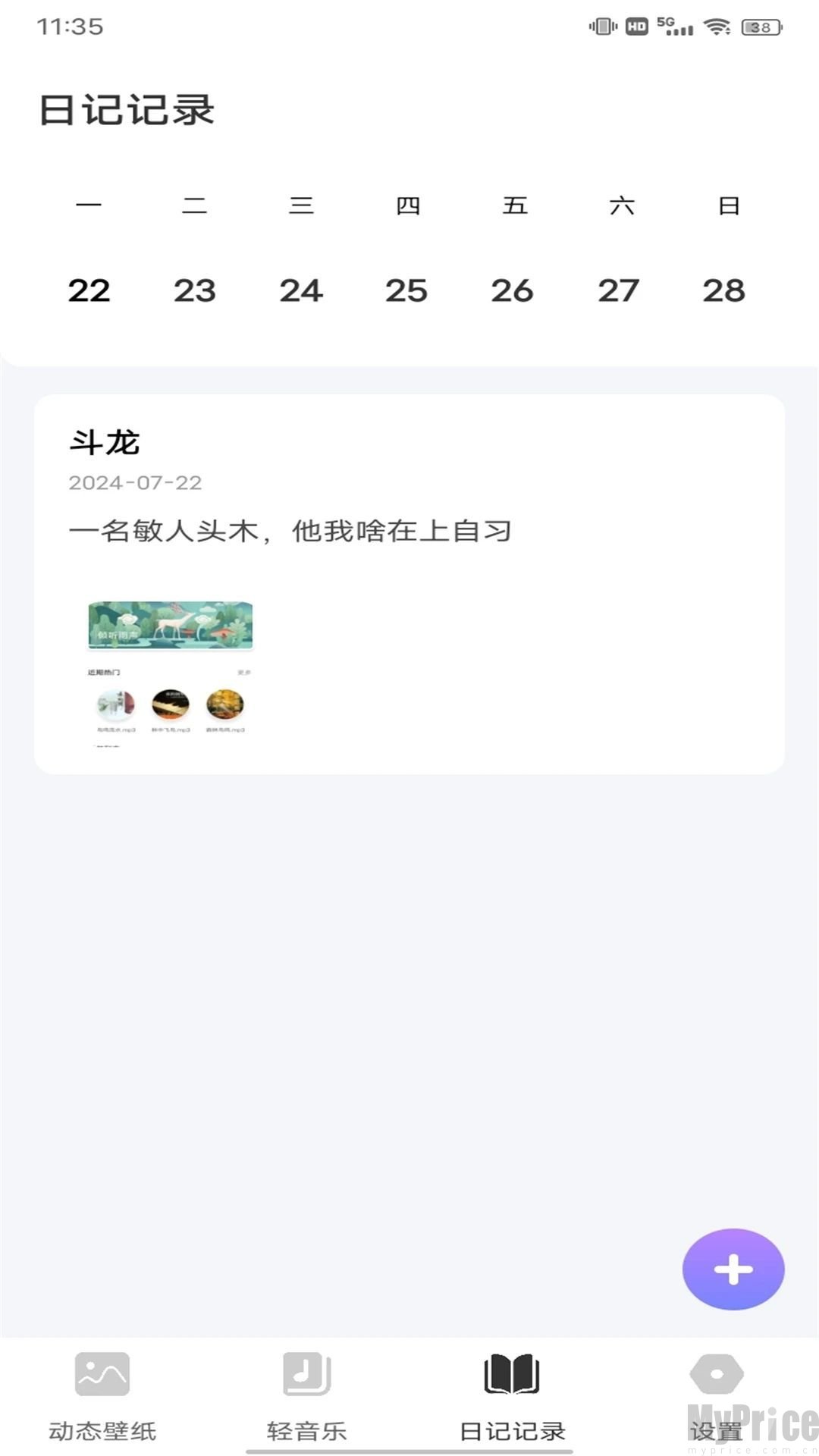819x1456 pixels.
Task: Select the 26th under 五 on the calendar
Action: pyautogui.click(x=513, y=290)
